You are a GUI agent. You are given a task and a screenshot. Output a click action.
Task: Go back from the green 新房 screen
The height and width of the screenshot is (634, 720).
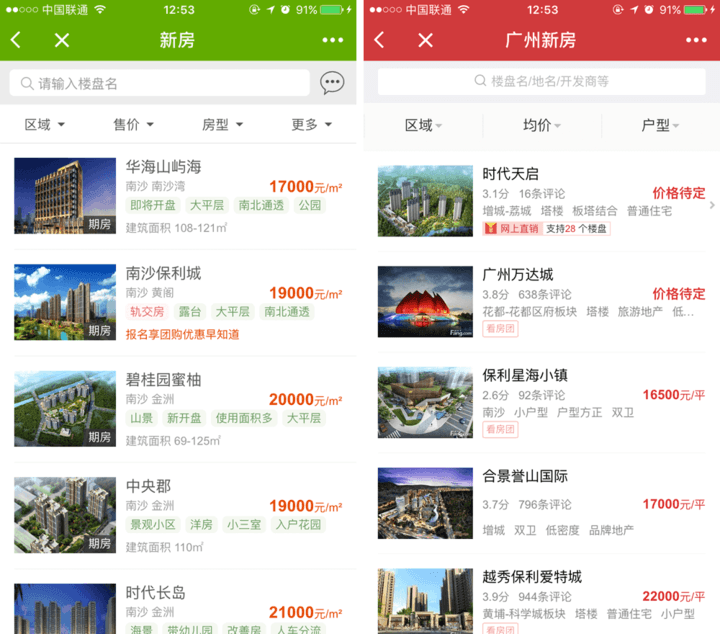[16, 40]
